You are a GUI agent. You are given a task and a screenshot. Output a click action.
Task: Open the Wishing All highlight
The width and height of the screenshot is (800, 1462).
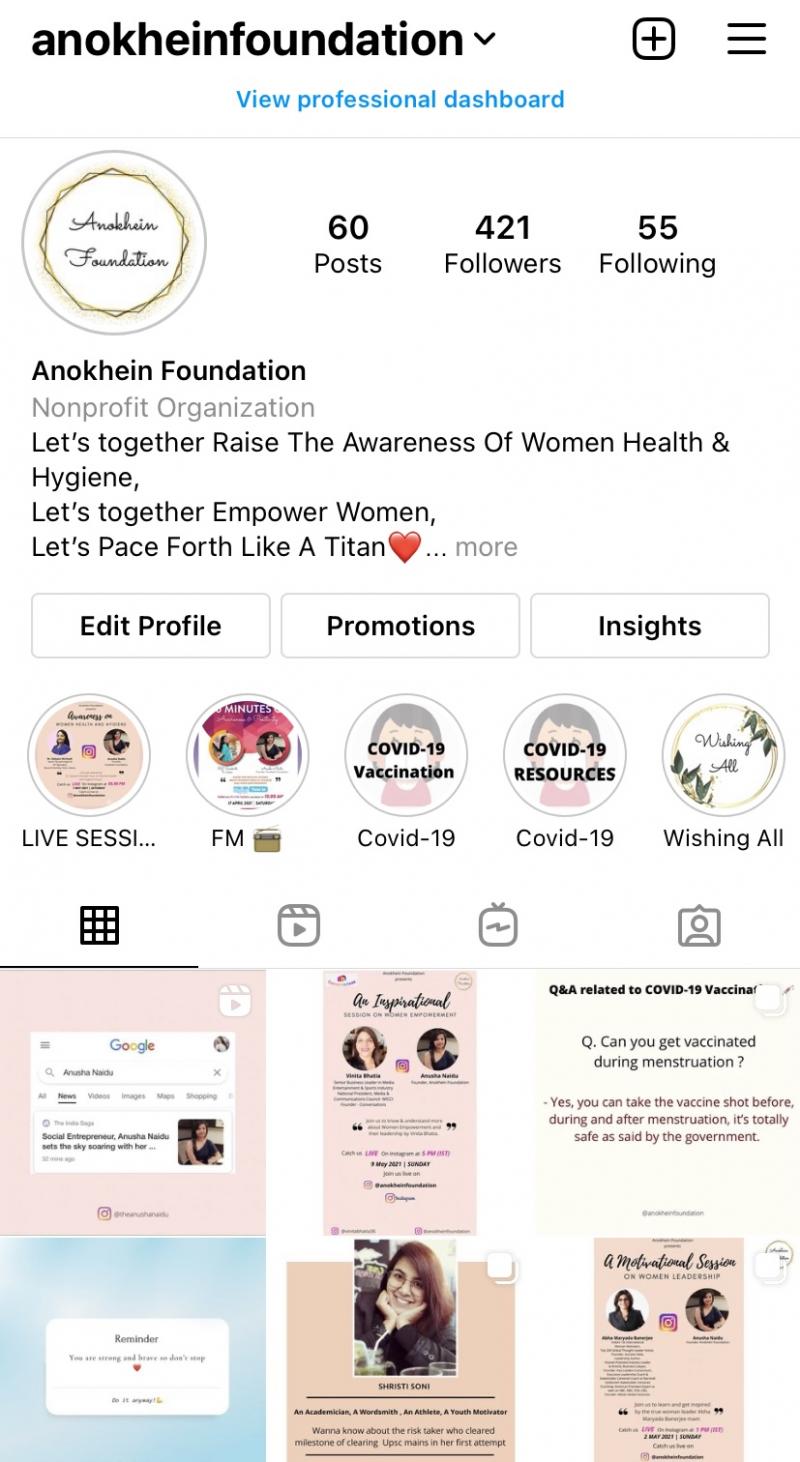(723, 756)
